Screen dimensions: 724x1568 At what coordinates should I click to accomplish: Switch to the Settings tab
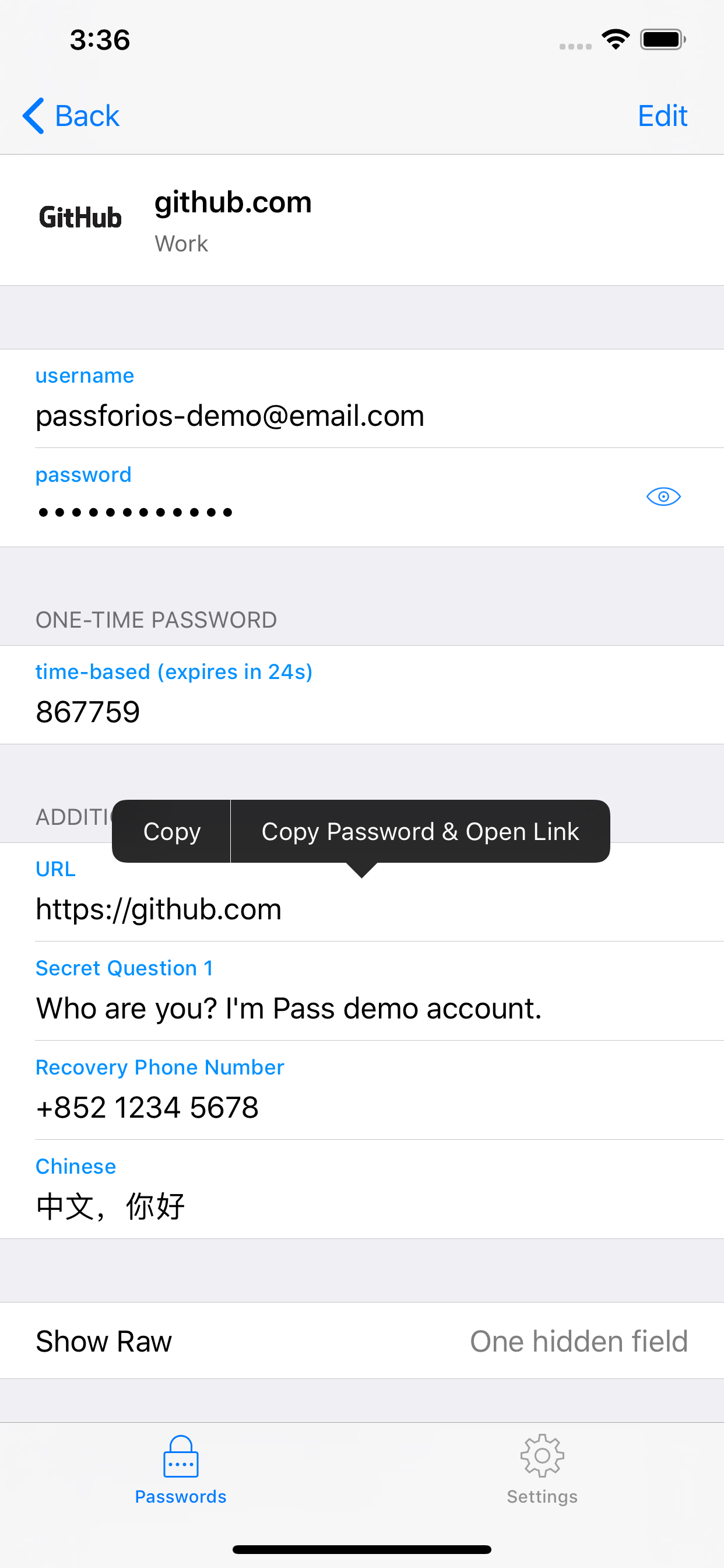coord(542,1468)
